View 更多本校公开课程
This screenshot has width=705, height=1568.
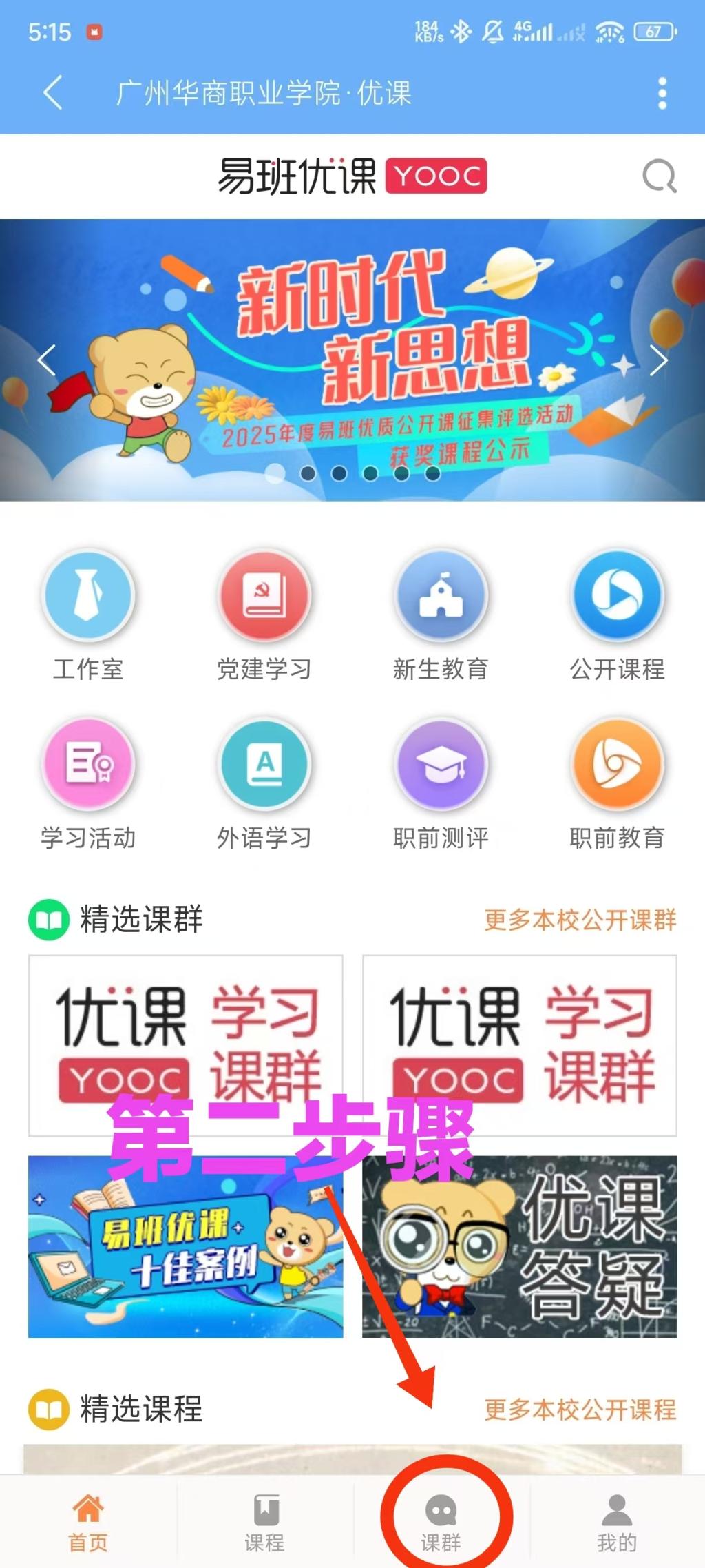(x=580, y=1410)
